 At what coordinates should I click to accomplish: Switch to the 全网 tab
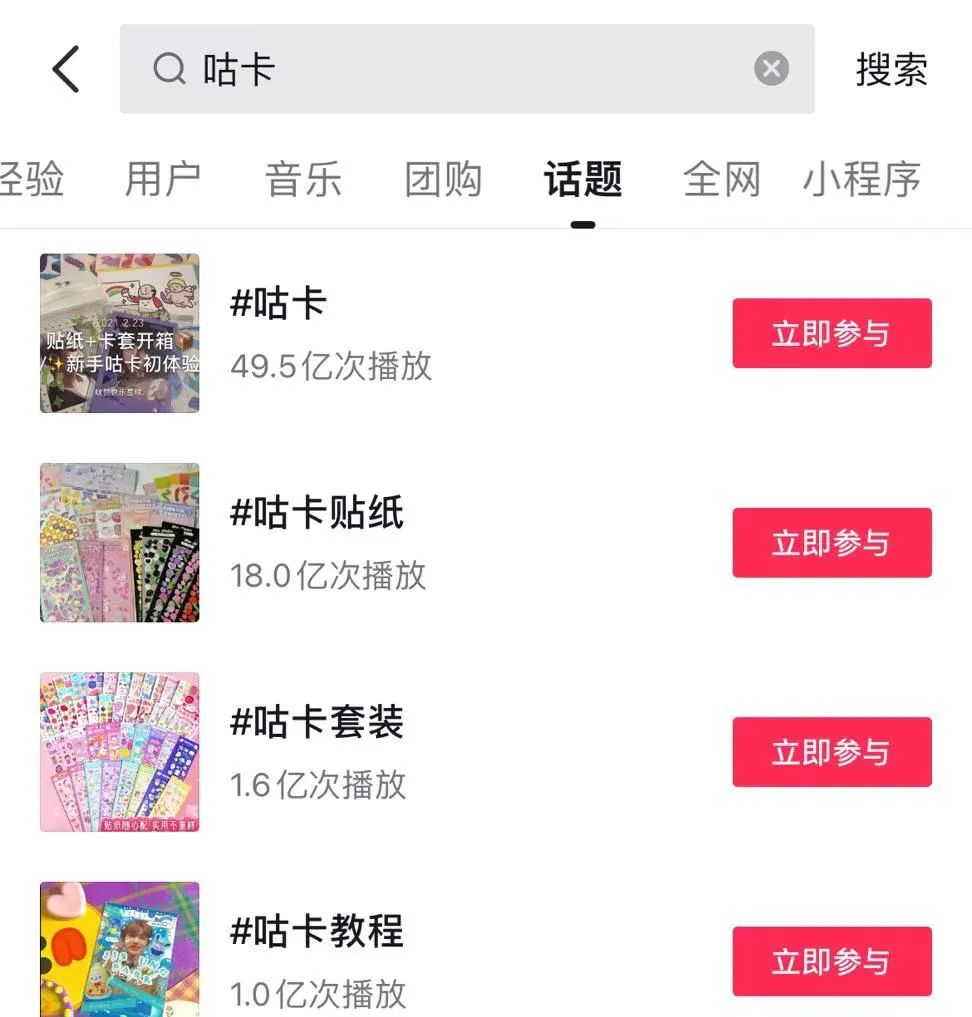722,180
